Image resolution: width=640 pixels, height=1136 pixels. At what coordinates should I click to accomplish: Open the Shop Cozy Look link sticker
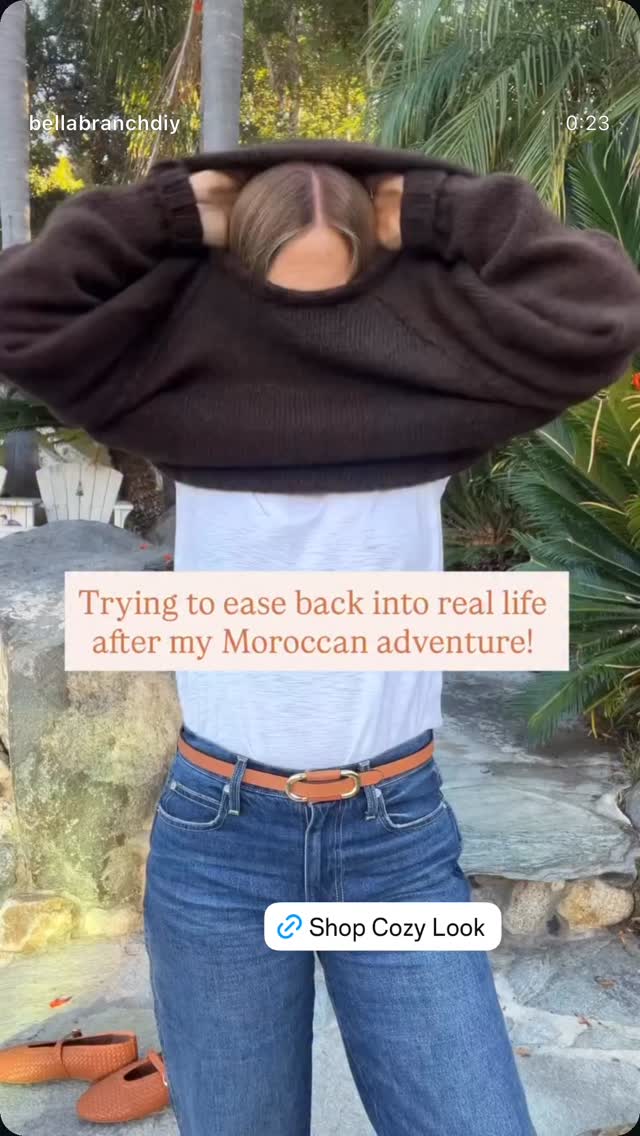tap(383, 927)
